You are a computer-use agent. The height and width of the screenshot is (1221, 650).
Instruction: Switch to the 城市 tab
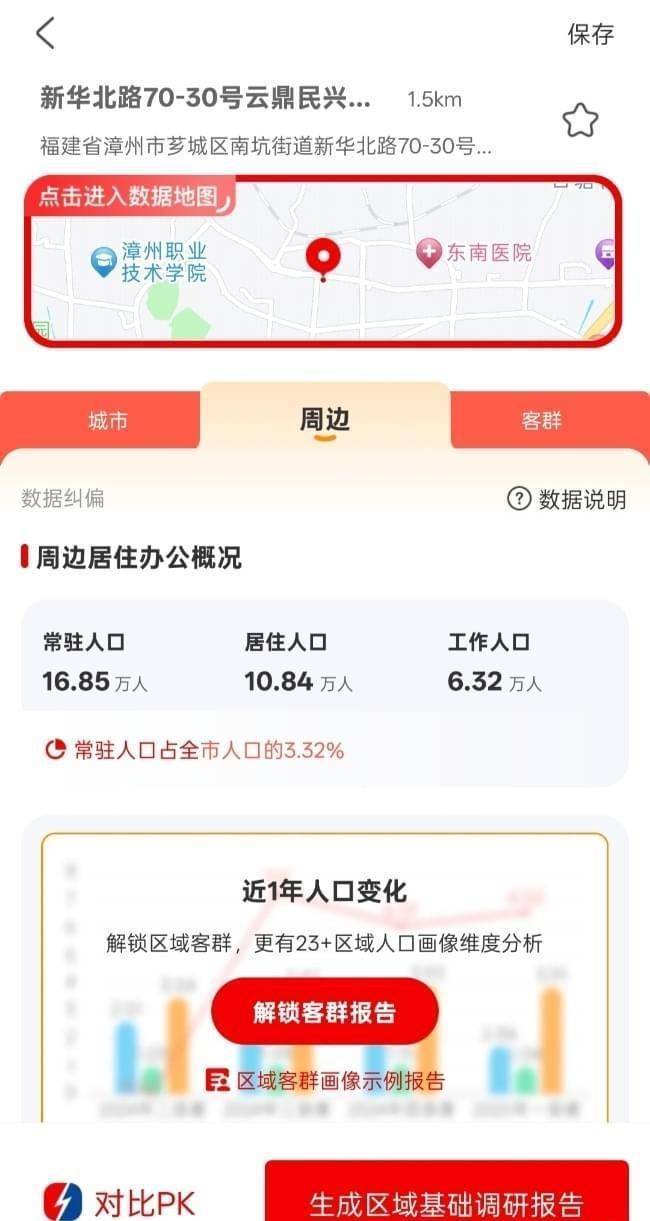108,421
